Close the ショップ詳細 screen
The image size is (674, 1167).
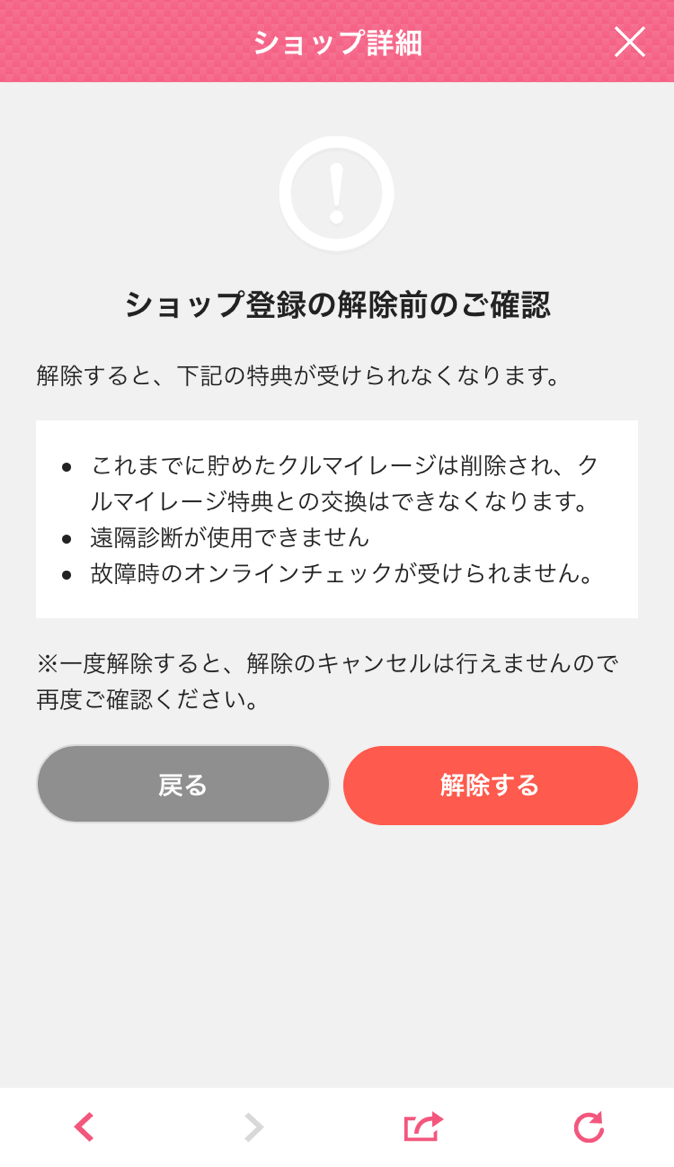click(x=629, y=42)
